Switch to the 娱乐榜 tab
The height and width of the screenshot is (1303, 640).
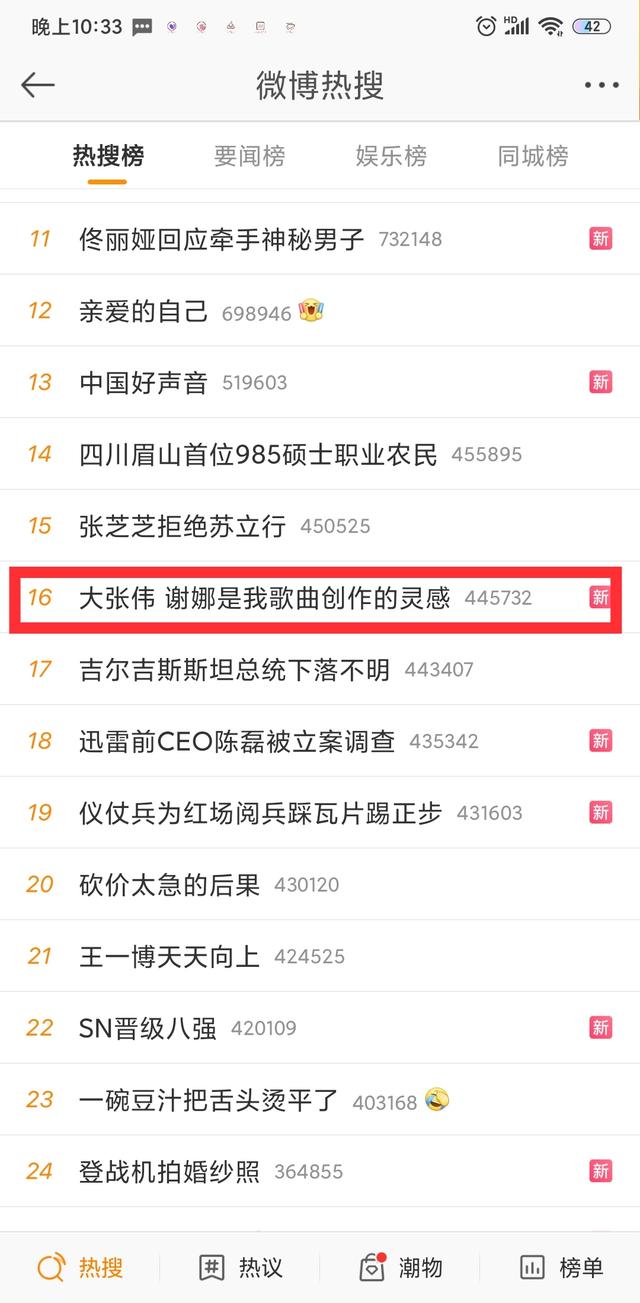point(391,156)
